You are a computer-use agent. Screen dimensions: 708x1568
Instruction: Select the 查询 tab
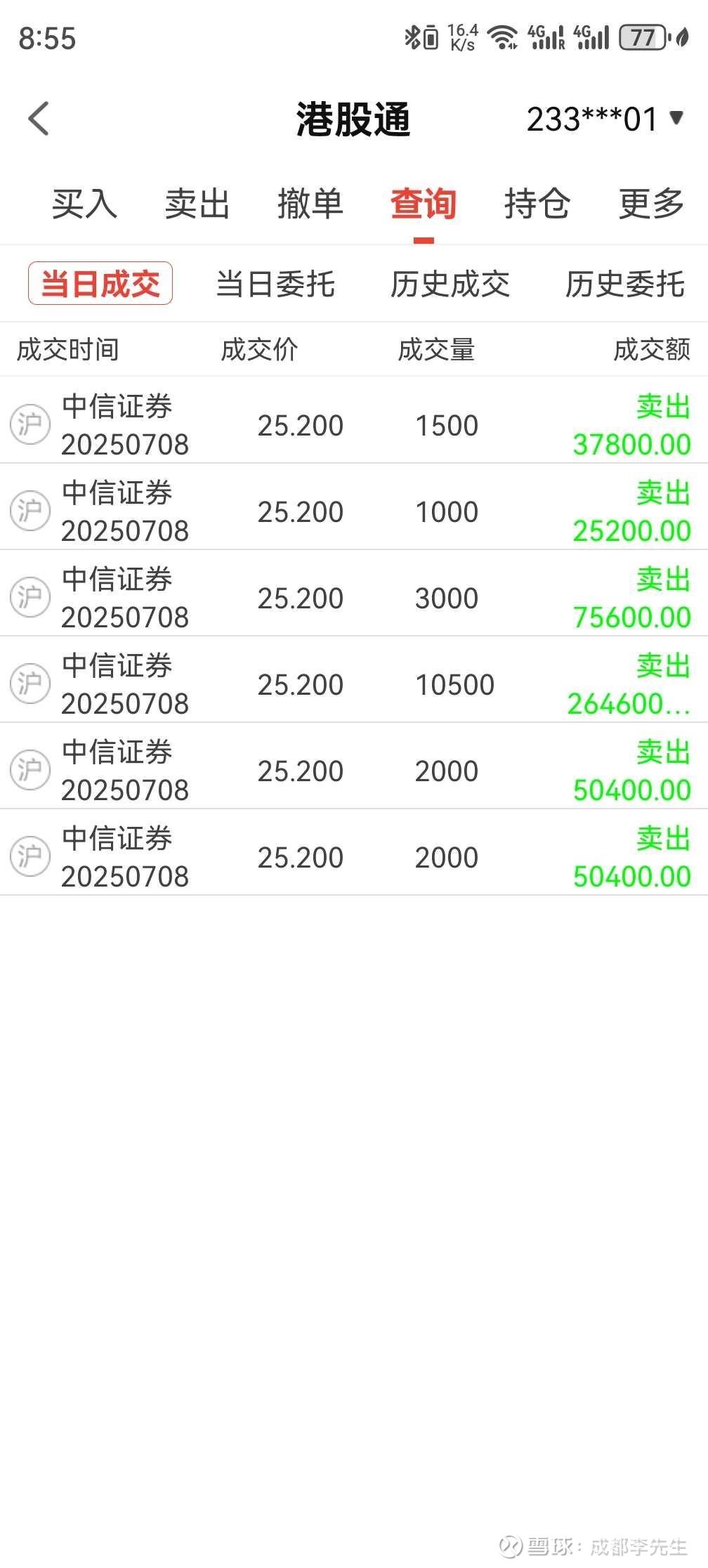[x=424, y=204]
